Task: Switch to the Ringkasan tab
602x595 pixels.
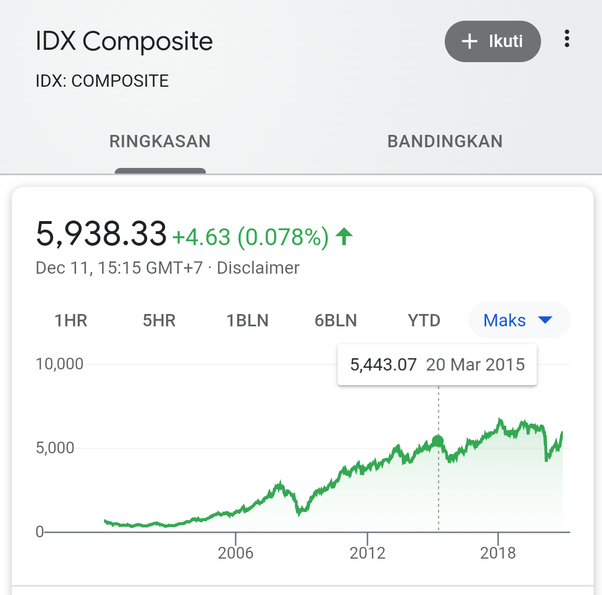Action: [160, 141]
